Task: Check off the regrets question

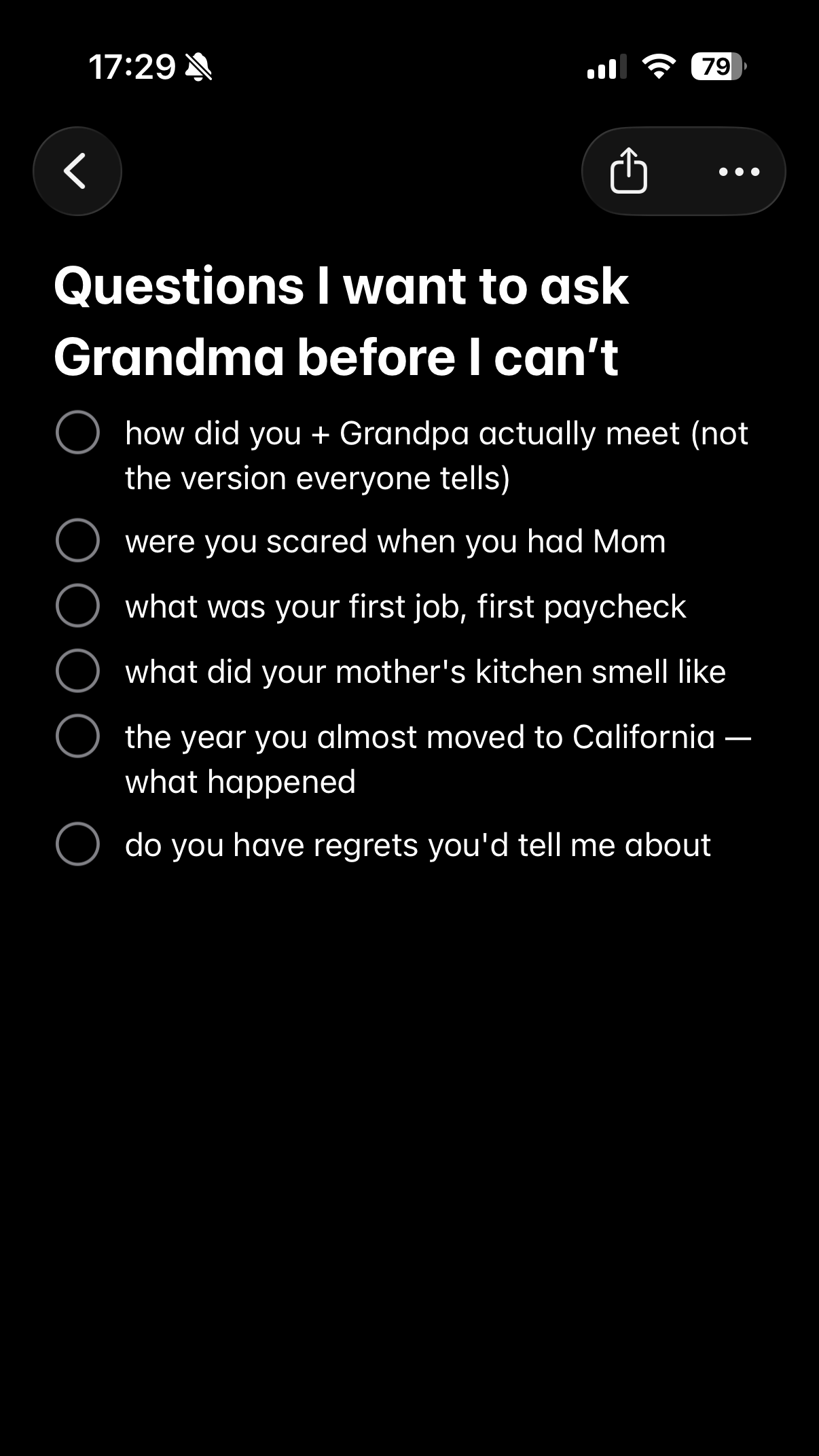Action: coord(77,844)
